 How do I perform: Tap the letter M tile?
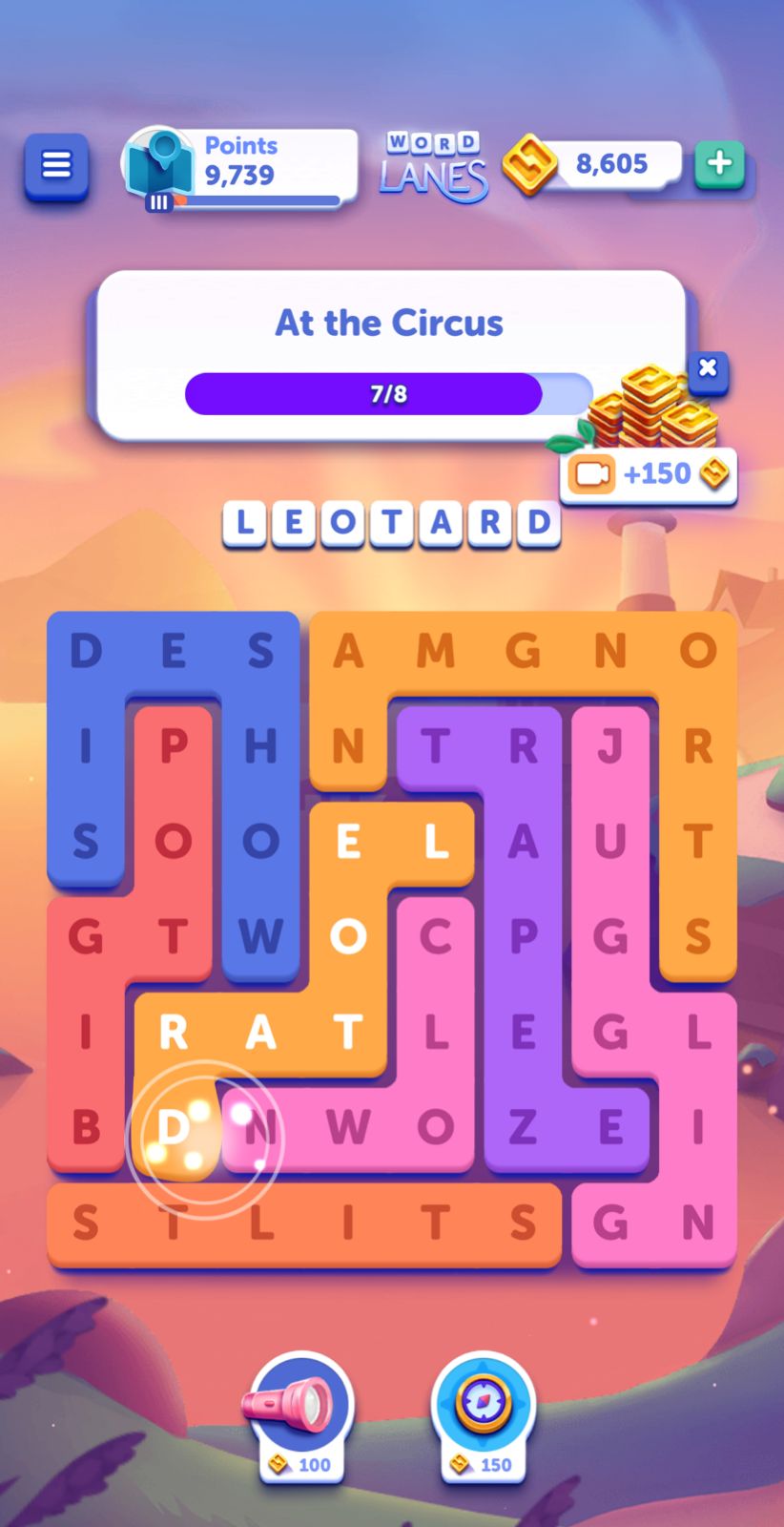coord(435,652)
